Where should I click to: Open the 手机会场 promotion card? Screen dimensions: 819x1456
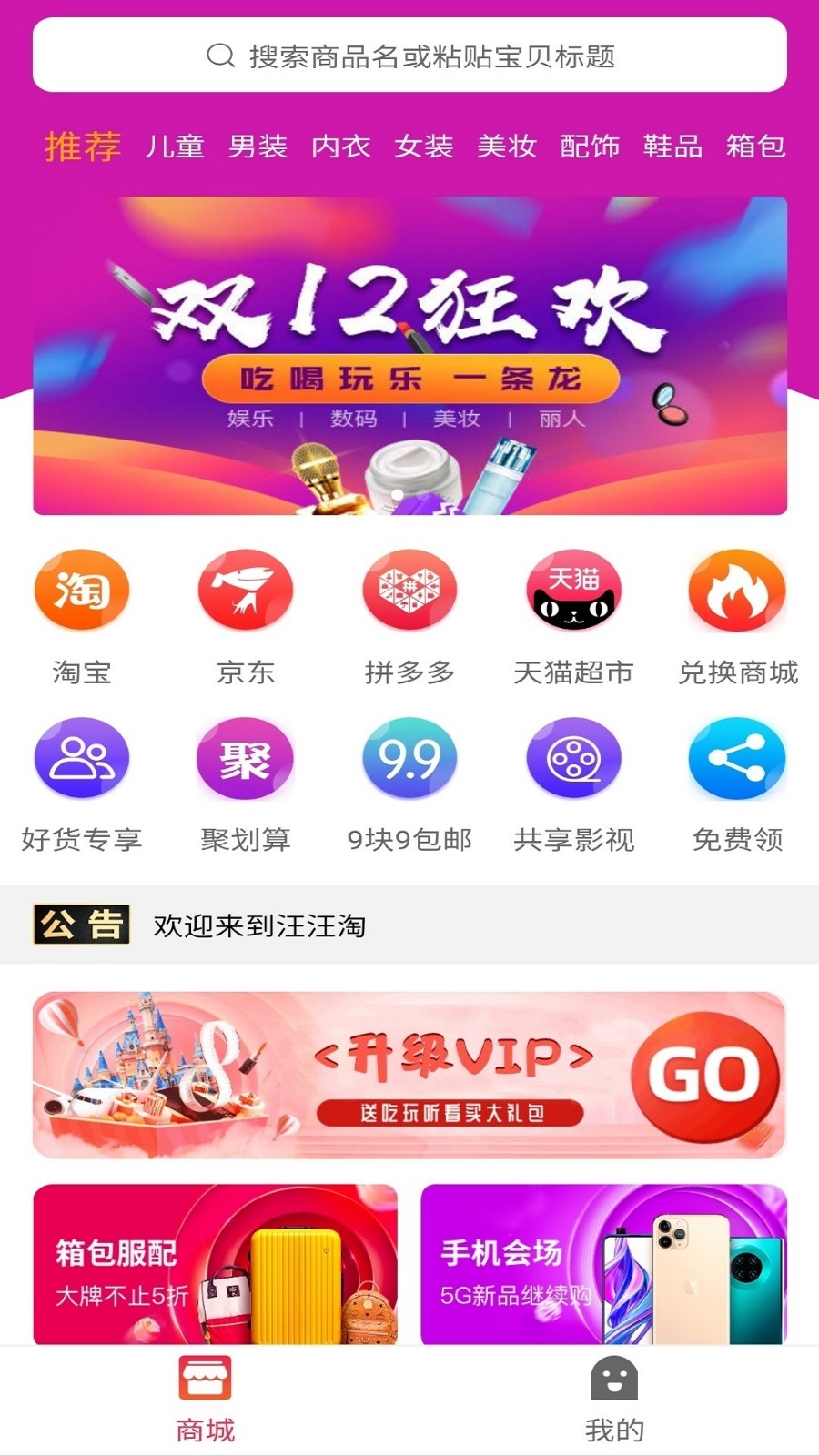[x=603, y=1265]
